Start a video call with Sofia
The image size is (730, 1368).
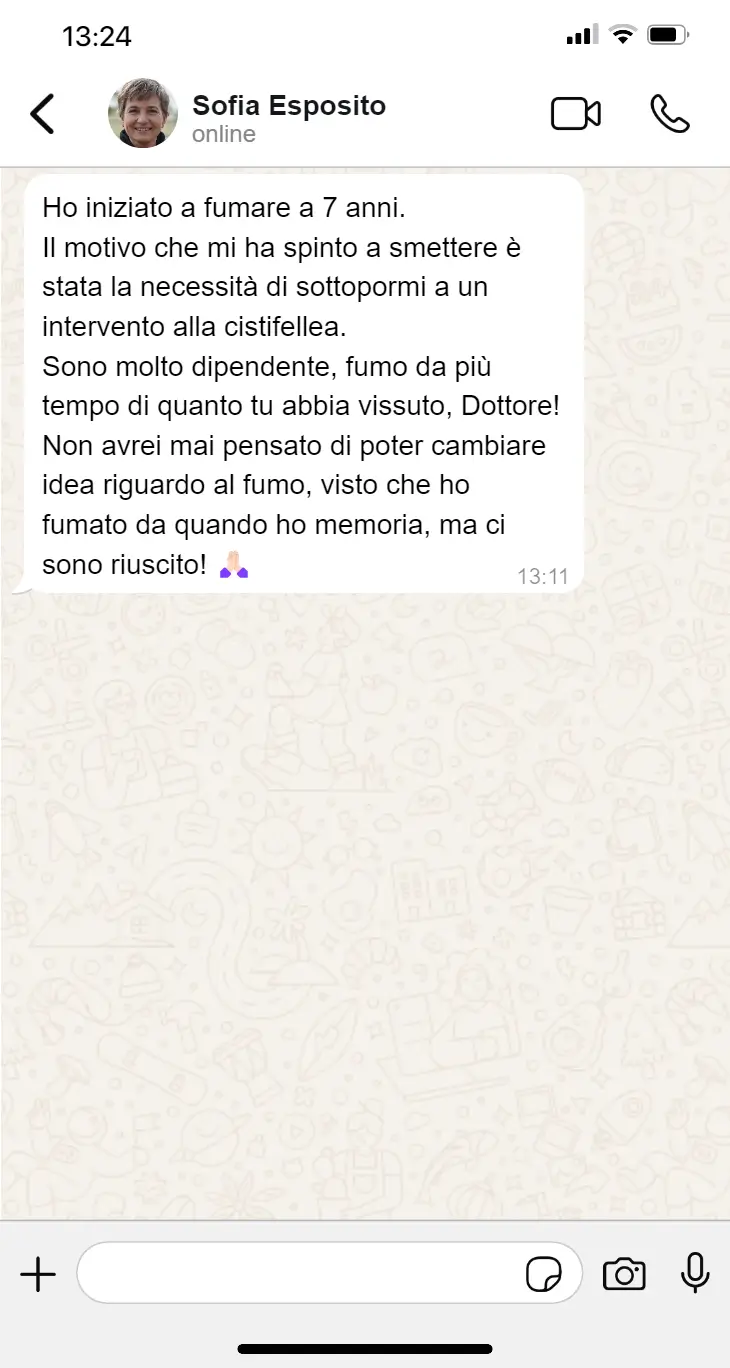pyautogui.click(x=576, y=115)
